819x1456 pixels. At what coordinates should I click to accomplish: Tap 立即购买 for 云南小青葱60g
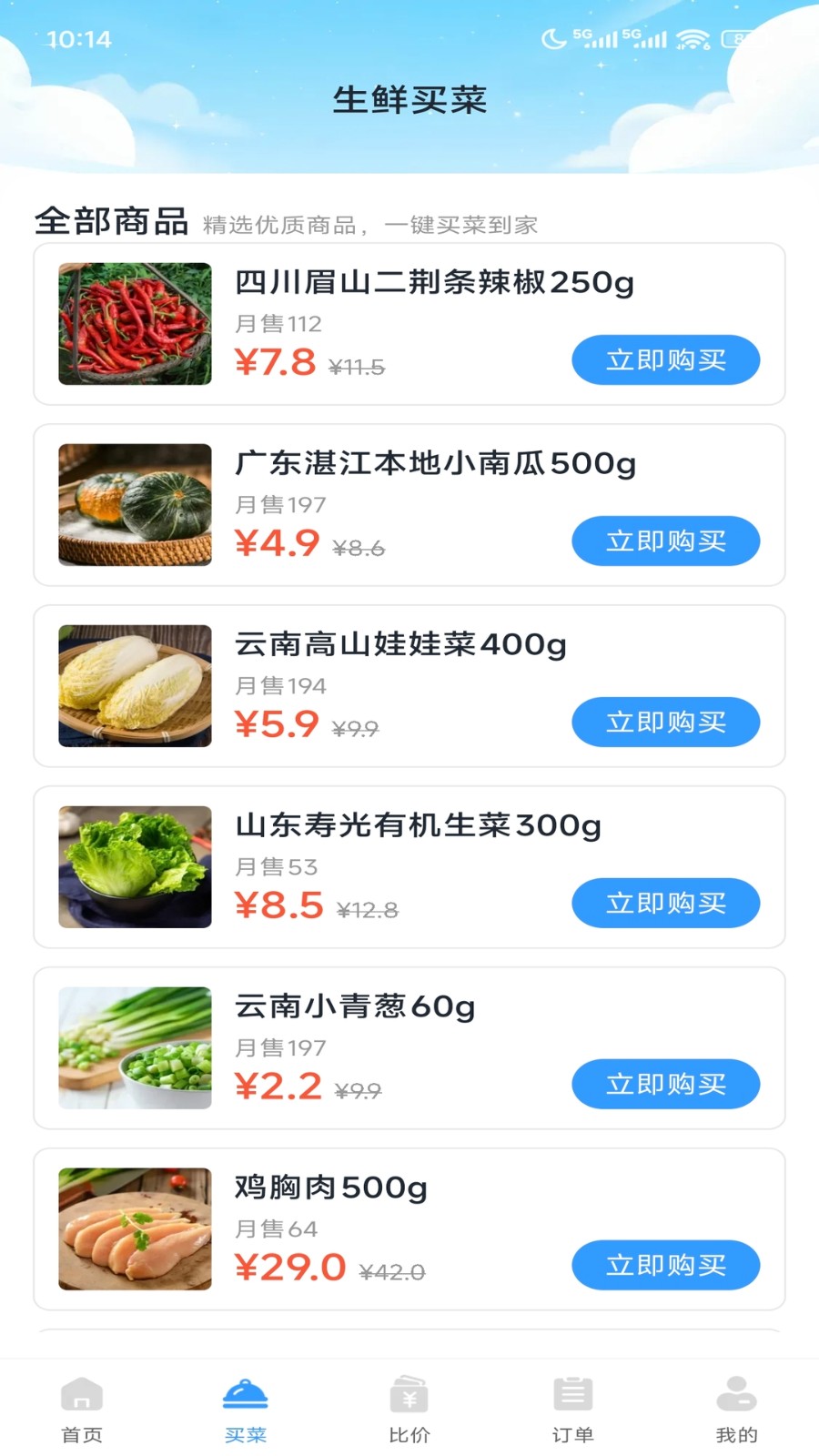coord(665,1084)
